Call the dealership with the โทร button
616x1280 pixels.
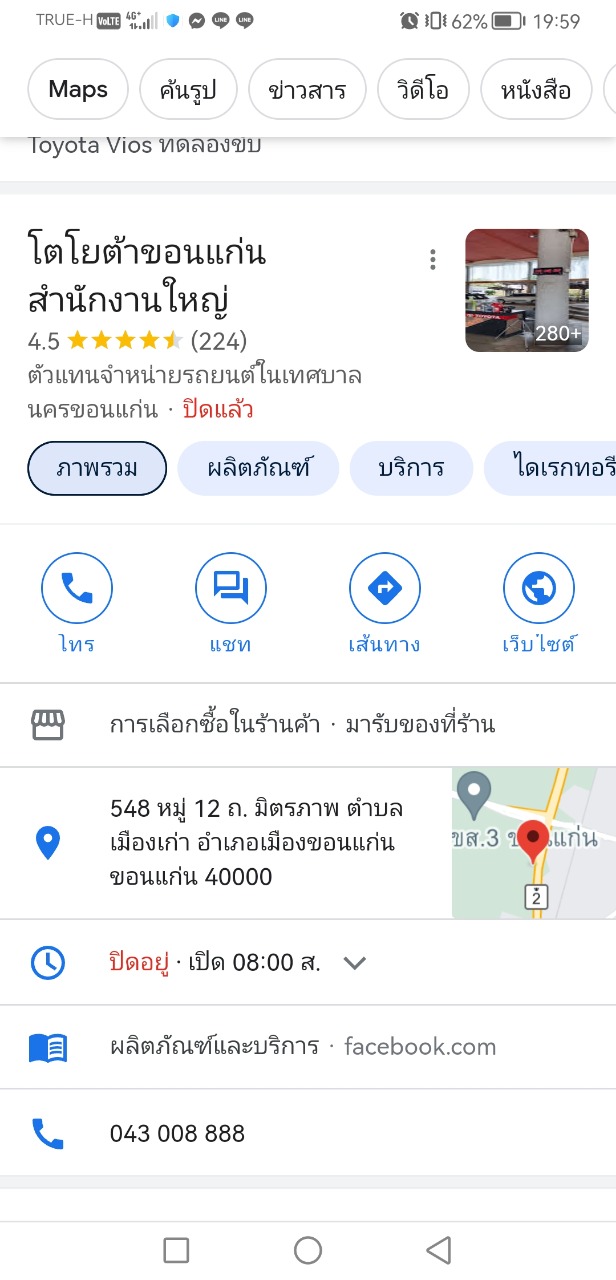[77, 603]
